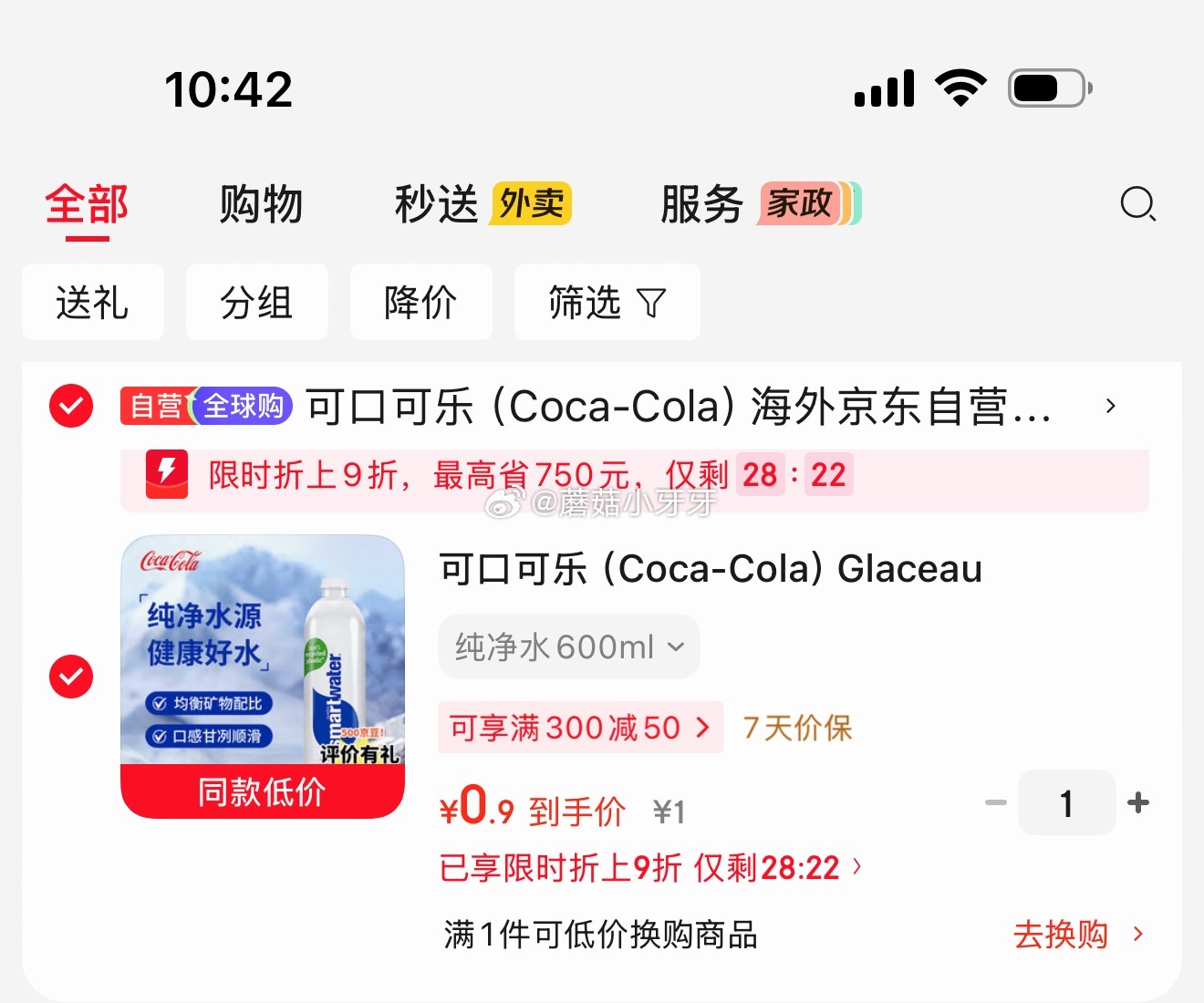Screen dimensions: 1204x1003
Task: Uncheck the Coca-Cola store checkbox
Action: pyautogui.click(x=71, y=406)
